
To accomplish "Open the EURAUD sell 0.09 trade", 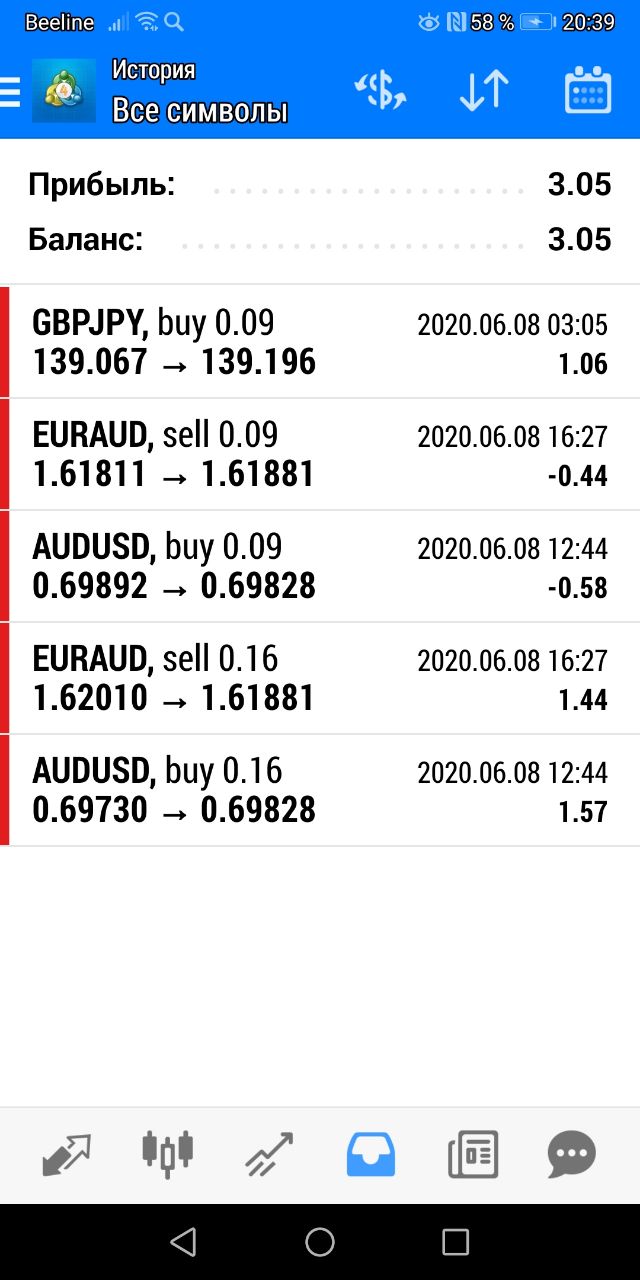I will (x=320, y=454).
